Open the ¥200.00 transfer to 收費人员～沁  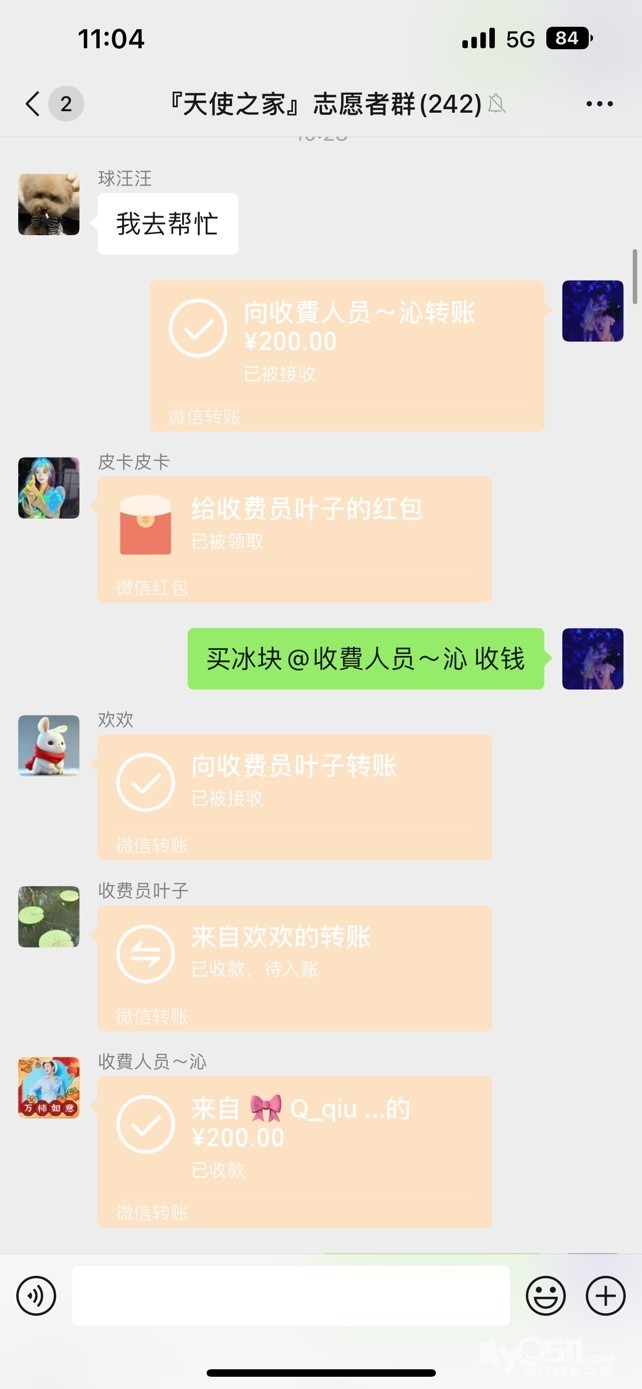pyautogui.click(x=347, y=356)
